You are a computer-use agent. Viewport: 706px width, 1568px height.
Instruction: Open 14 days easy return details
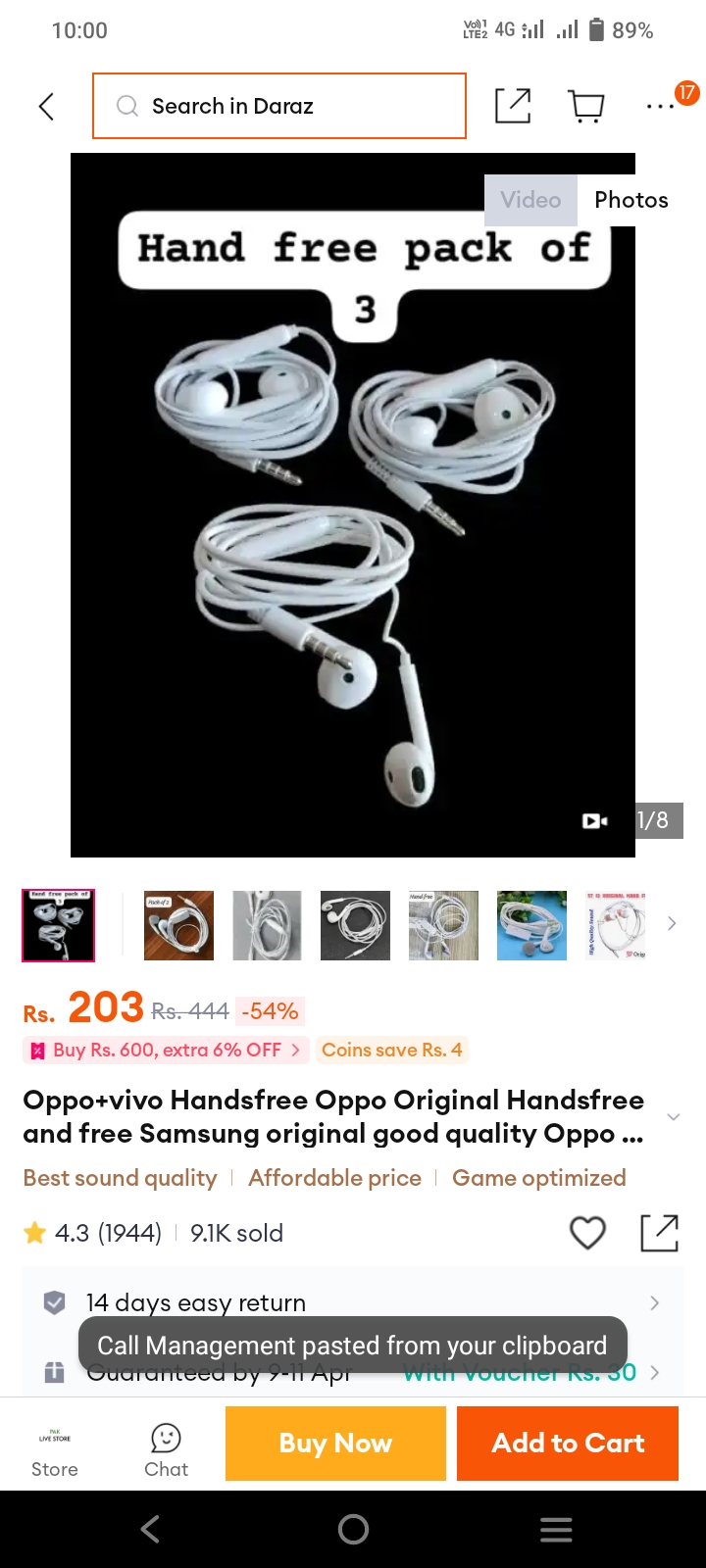[353, 1302]
